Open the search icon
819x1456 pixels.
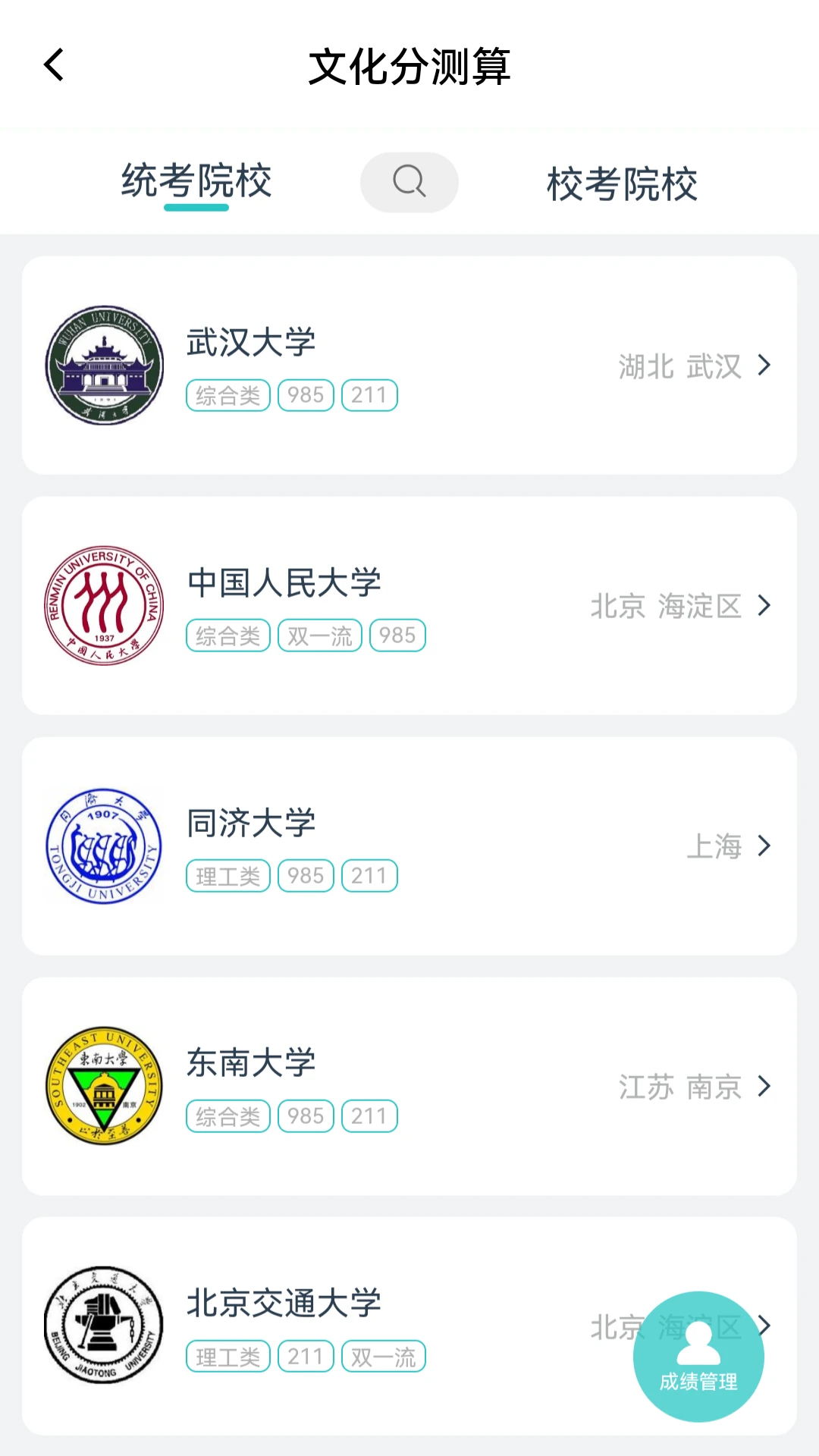point(408,182)
